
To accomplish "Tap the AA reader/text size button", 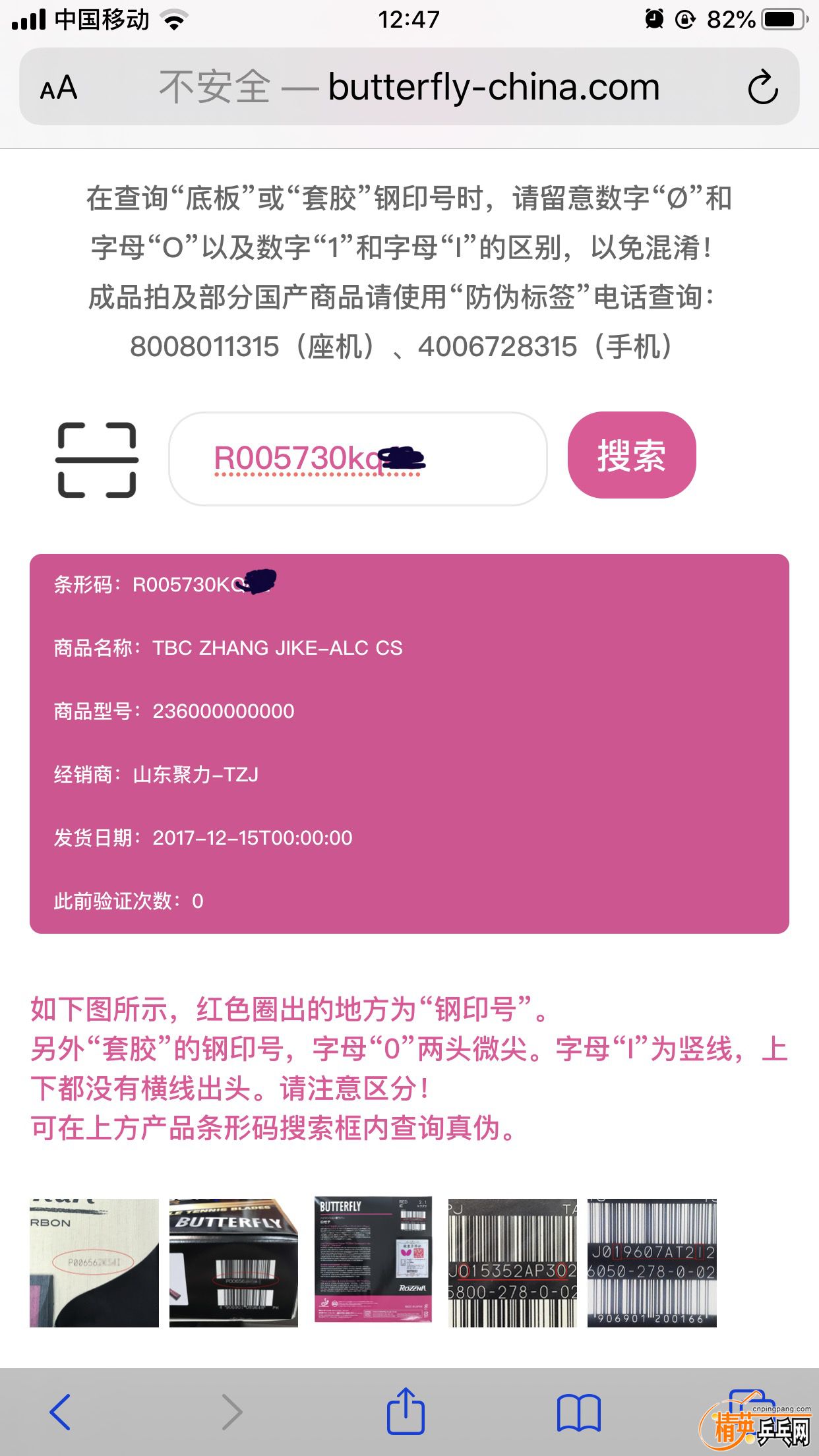I will tap(59, 88).
